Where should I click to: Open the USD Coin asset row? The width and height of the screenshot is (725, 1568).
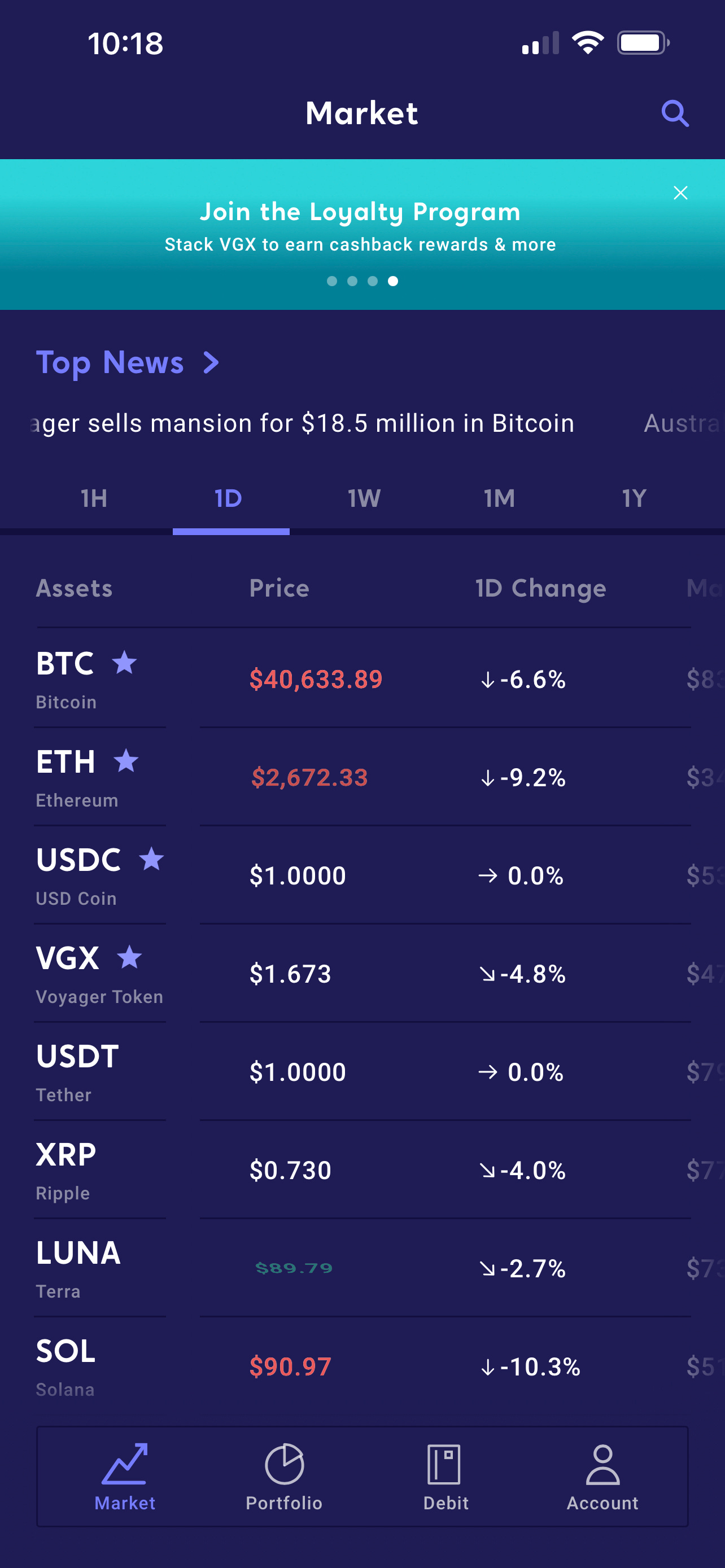[x=362, y=875]
